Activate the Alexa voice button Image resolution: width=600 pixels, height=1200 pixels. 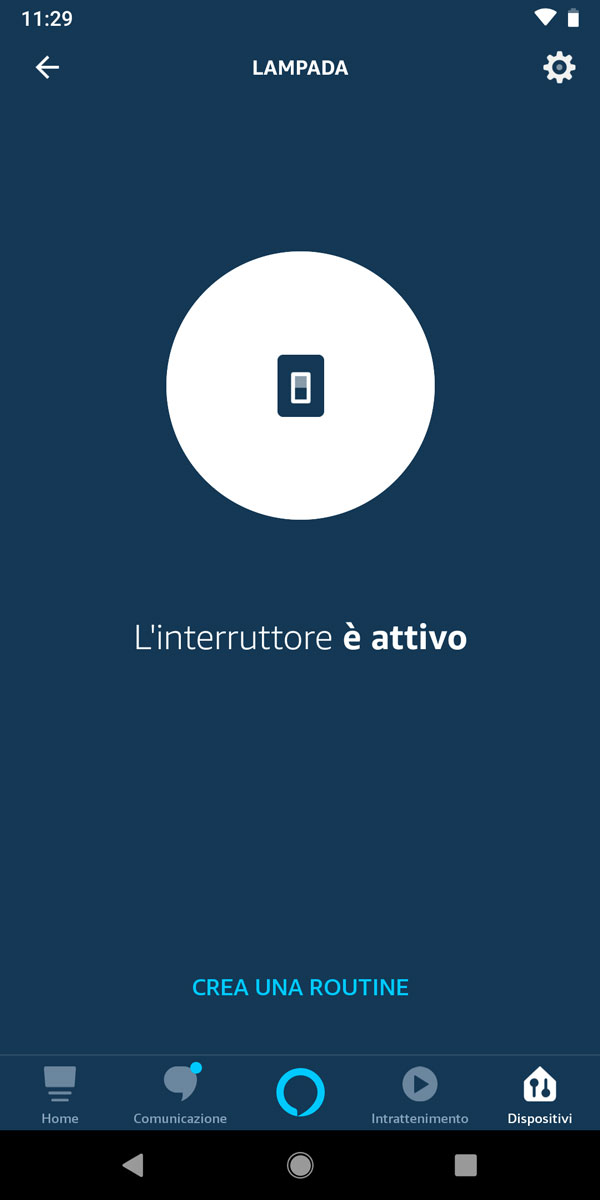(300, 1093)
